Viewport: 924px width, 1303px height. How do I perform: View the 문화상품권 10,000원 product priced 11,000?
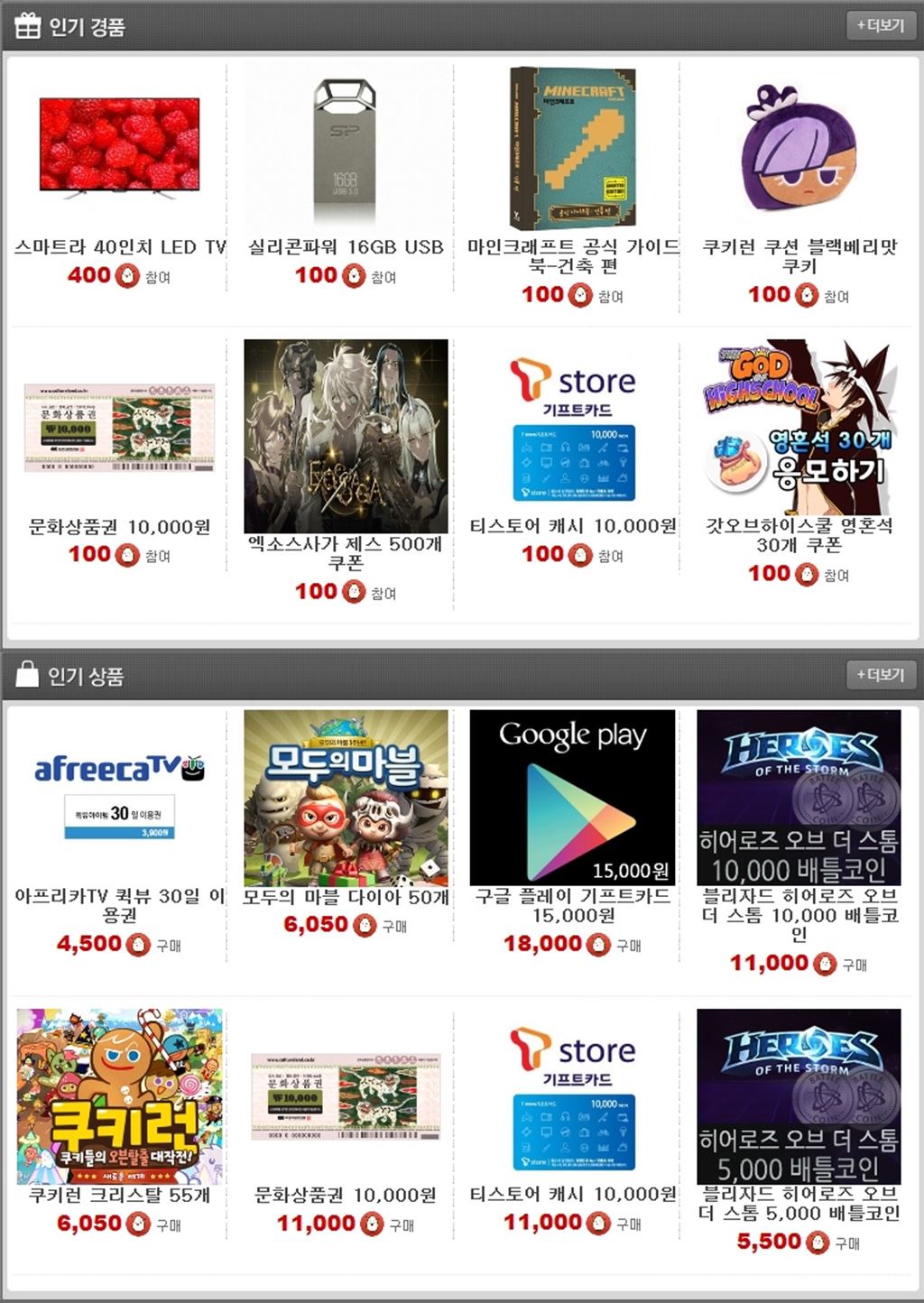[x=346, y=1096]
